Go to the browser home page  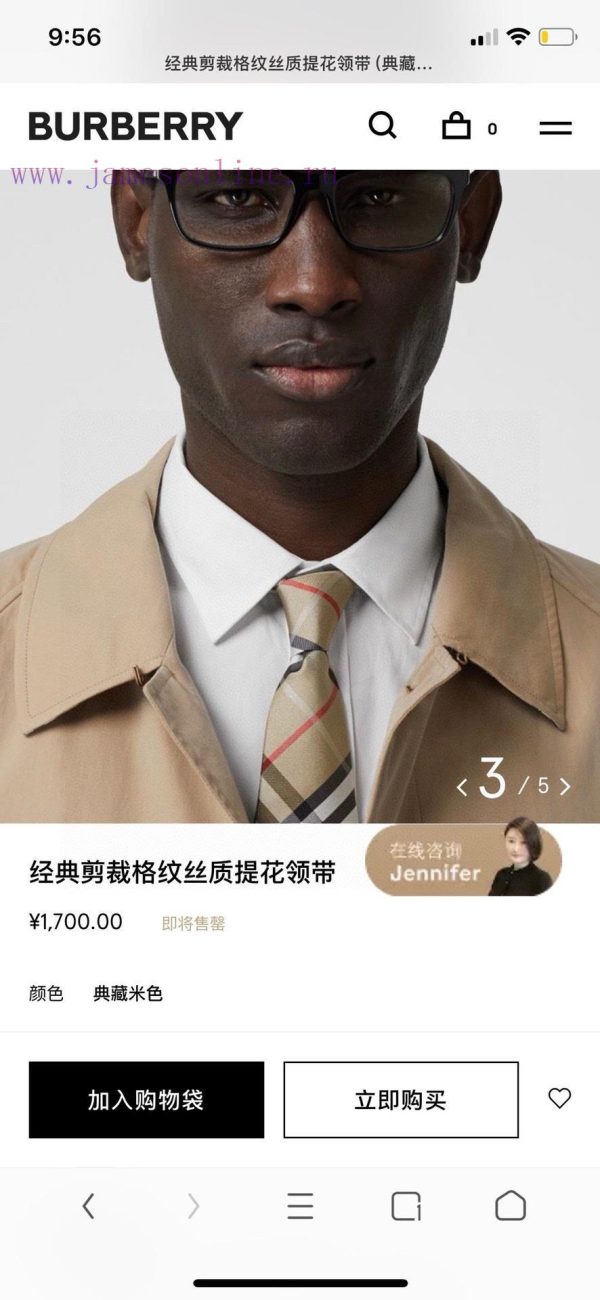click(x=510, y=1206)
